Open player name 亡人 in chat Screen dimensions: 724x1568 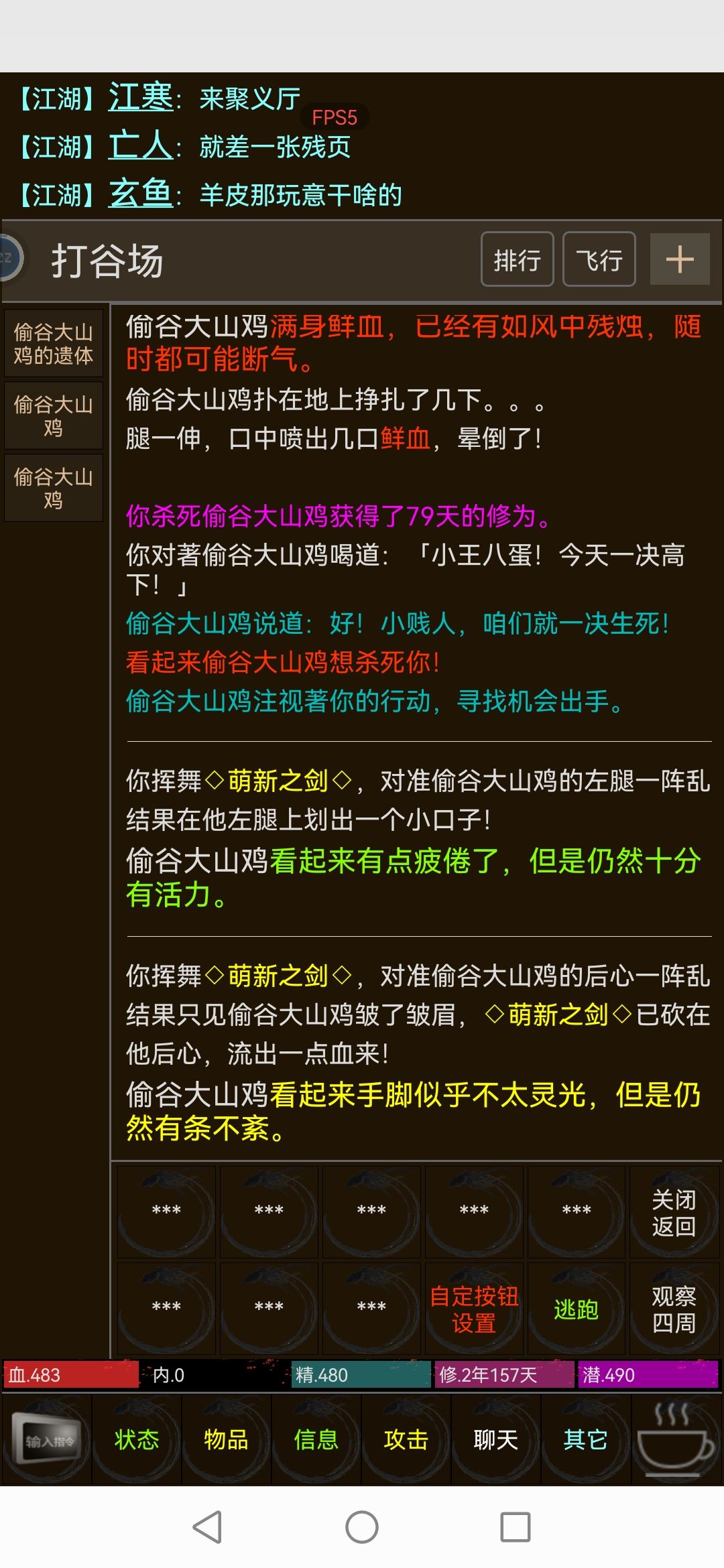(141, 146)
